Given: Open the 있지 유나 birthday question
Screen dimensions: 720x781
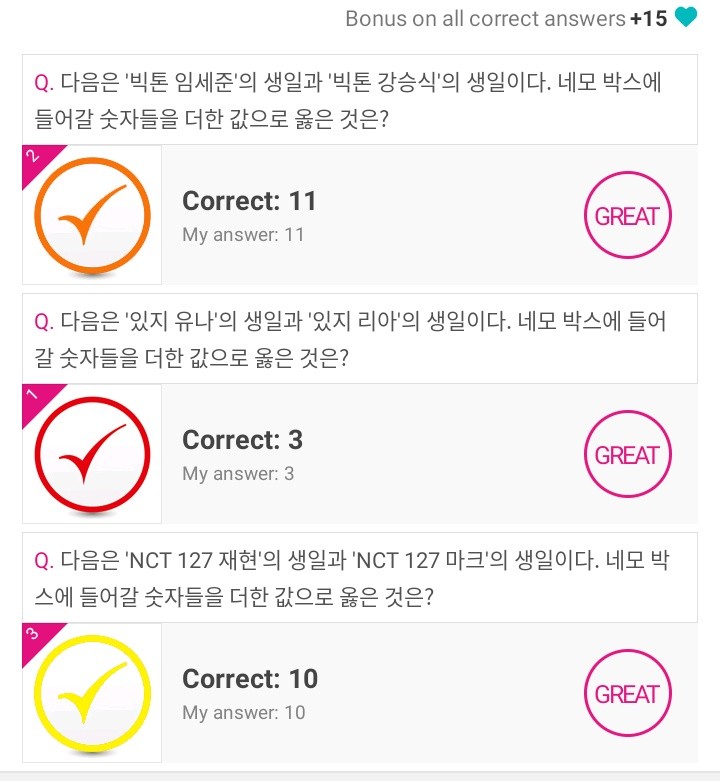Looking at the screenshot, I should [359, 339].
